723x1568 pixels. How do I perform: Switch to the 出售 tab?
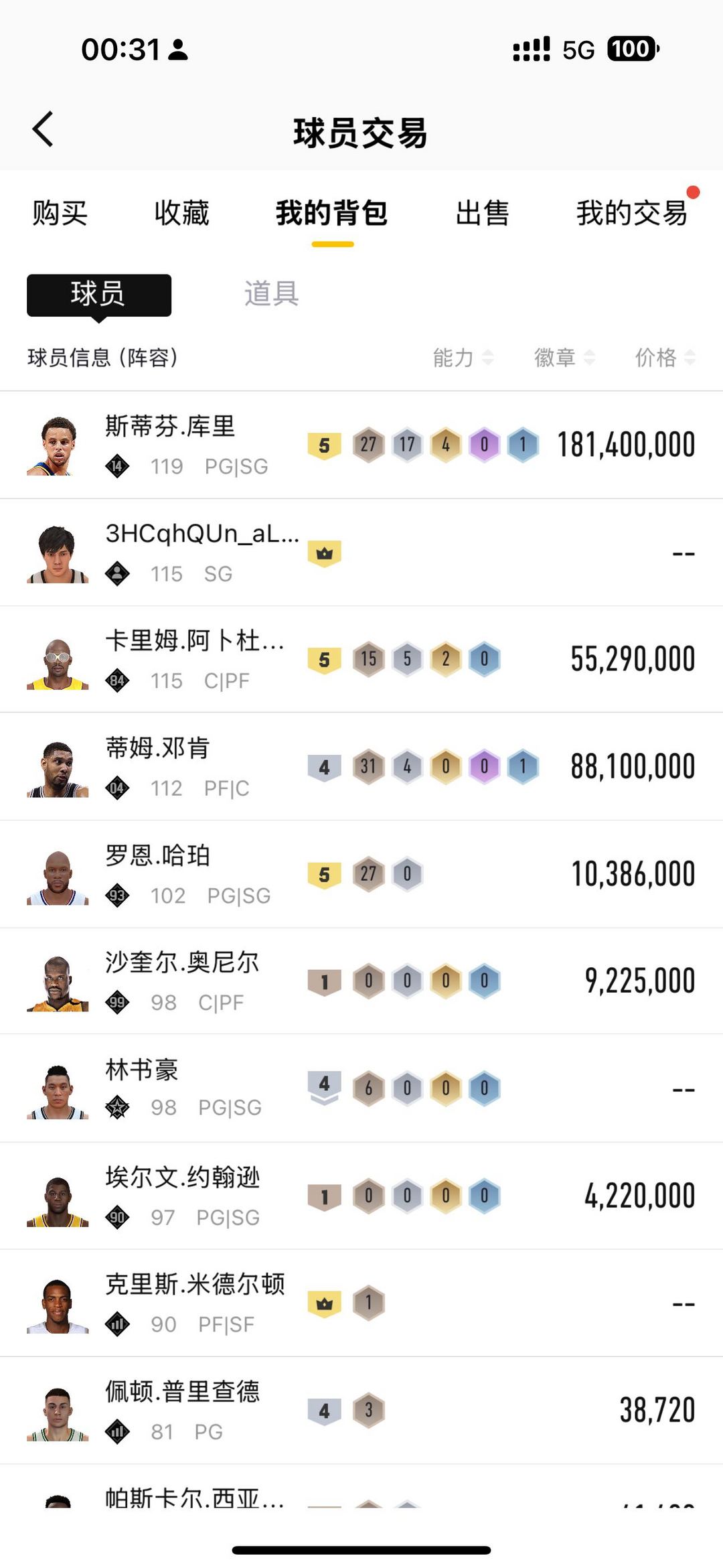tap(482, 213)
